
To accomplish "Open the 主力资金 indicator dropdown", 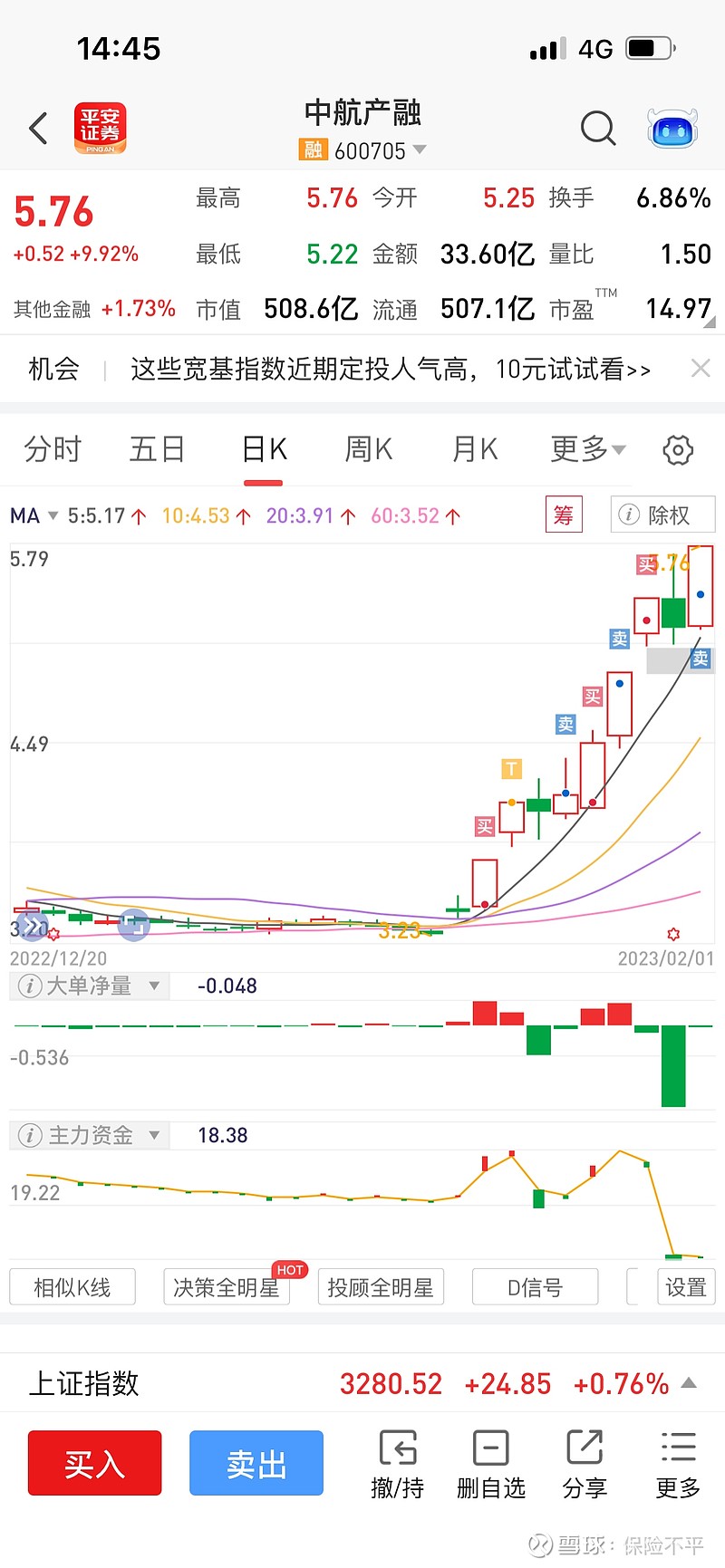I will (89, 1135).
